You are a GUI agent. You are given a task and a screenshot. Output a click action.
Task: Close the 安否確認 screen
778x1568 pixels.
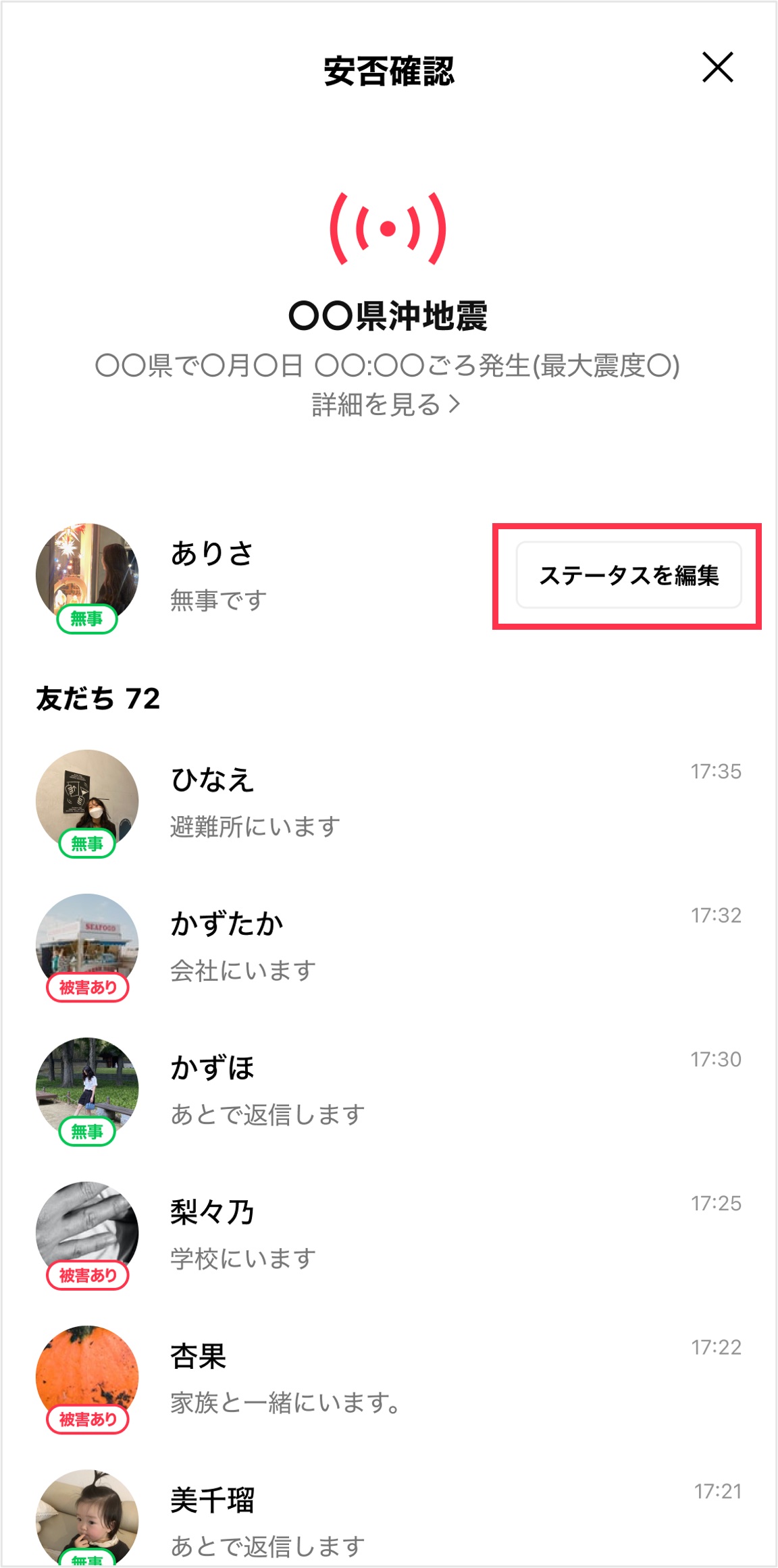click(717, 67)
